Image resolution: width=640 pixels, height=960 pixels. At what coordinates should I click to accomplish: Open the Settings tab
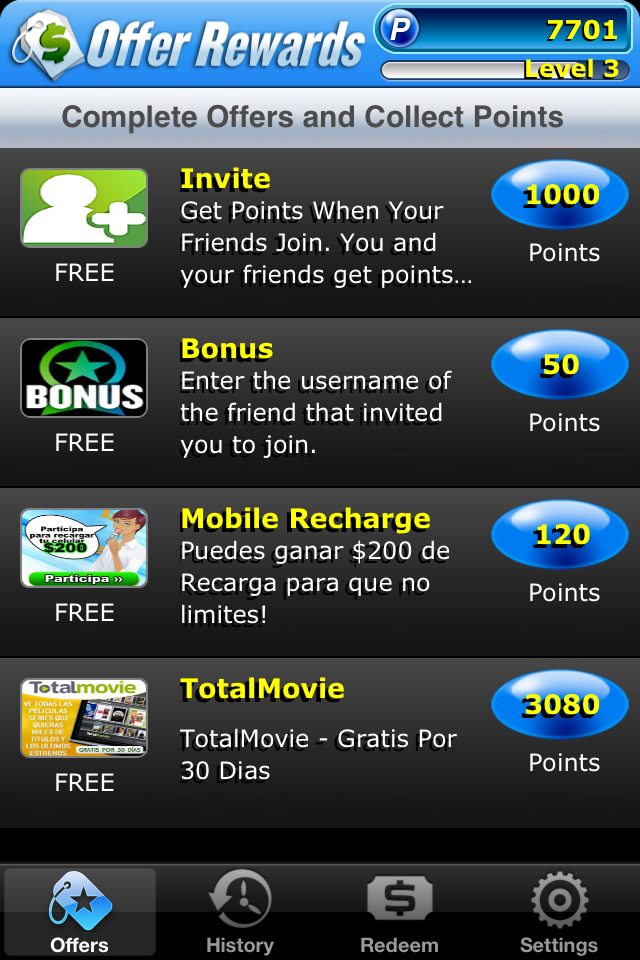tap(559, 912)
